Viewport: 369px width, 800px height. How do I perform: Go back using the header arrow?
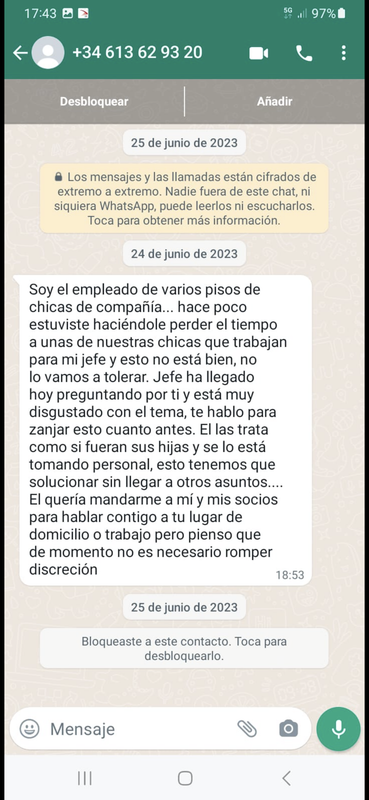(20, 53)
